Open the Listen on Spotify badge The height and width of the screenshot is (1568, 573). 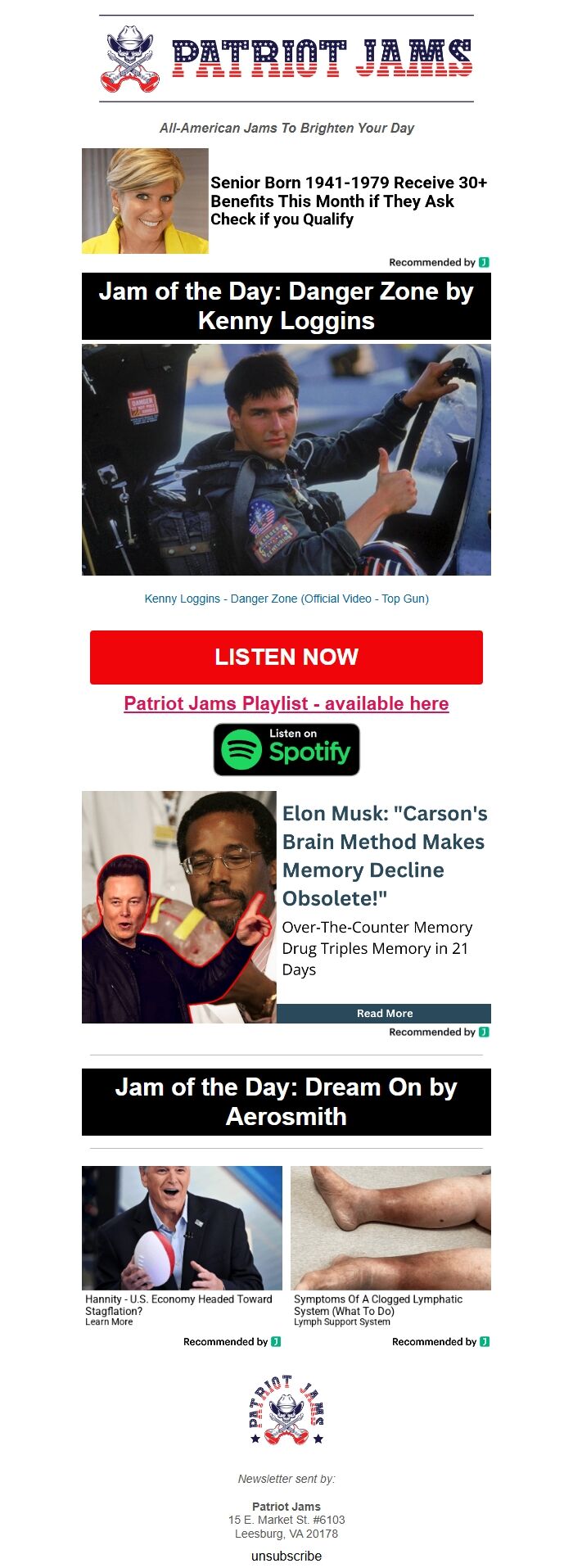point(286,749)
